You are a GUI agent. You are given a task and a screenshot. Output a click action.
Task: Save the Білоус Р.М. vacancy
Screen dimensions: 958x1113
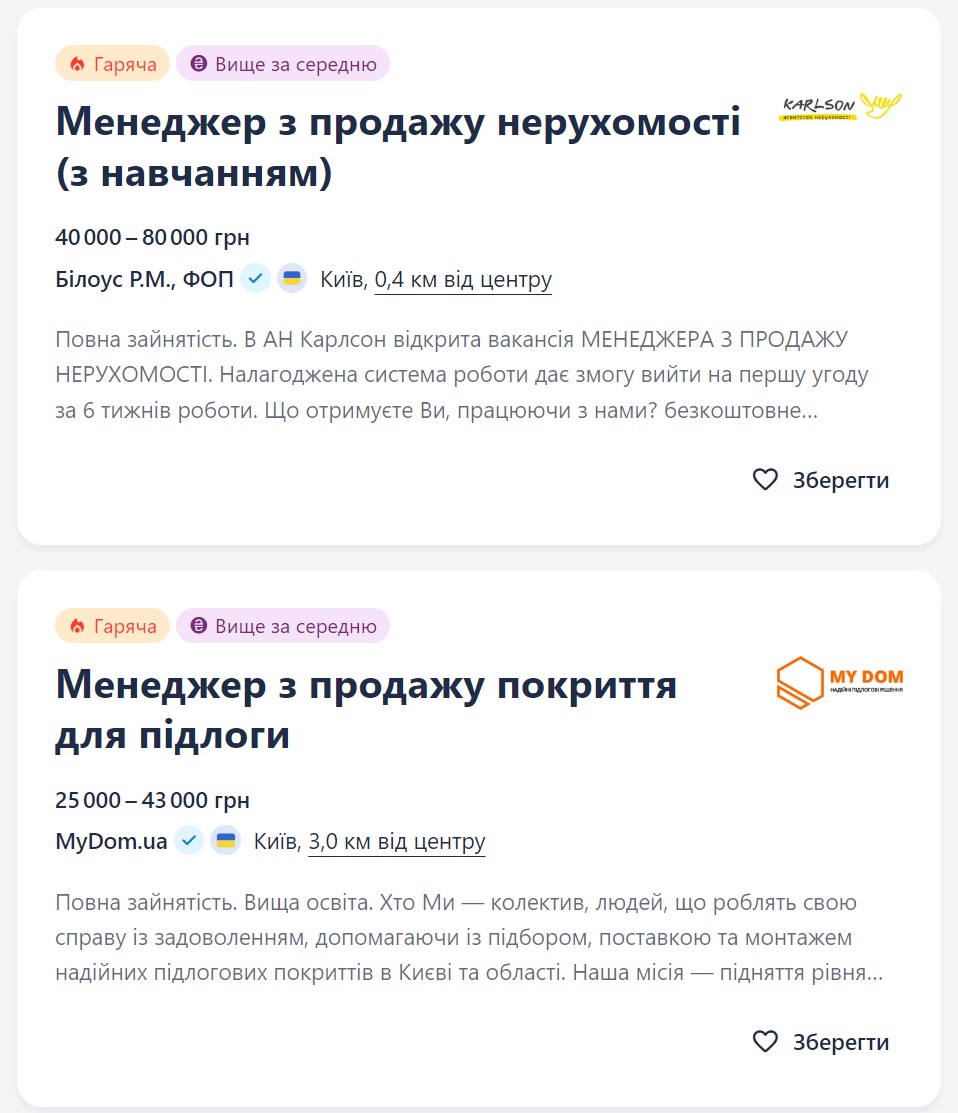(x=821, y=480)
